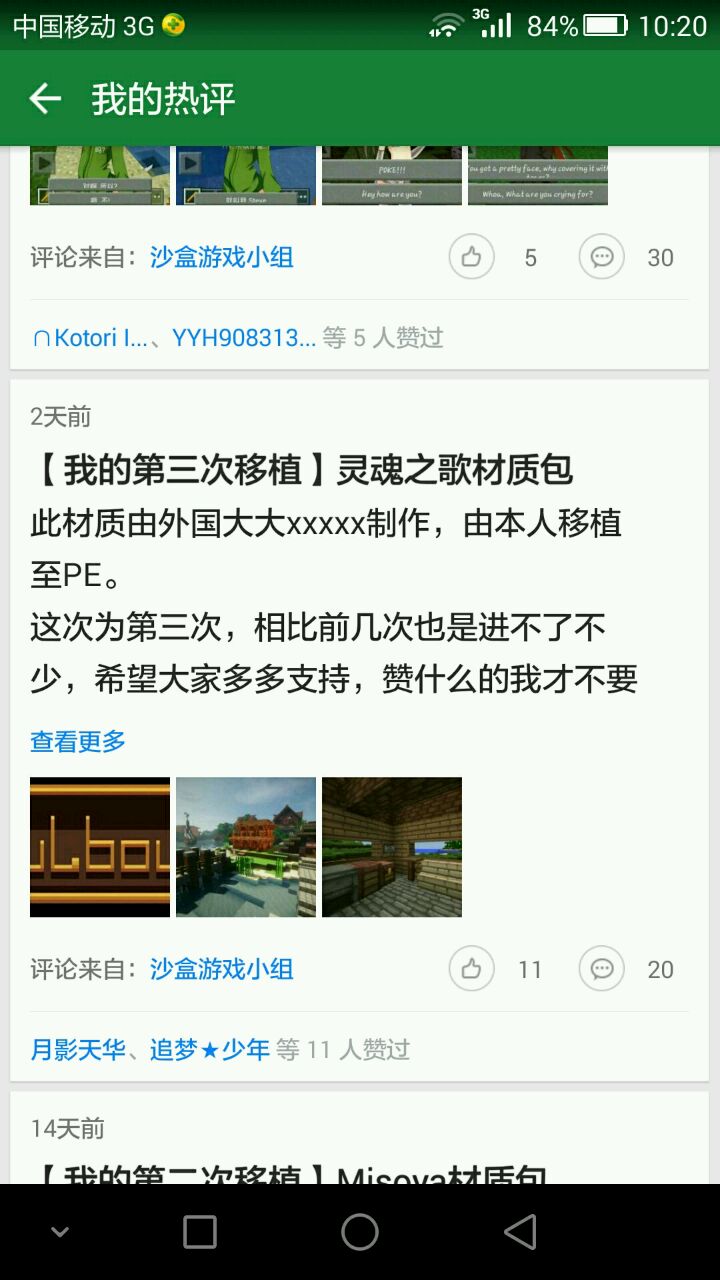Viewport: 720px width, 1280px height.
Task: Tap the system home button
Action: pos(360,1232)
